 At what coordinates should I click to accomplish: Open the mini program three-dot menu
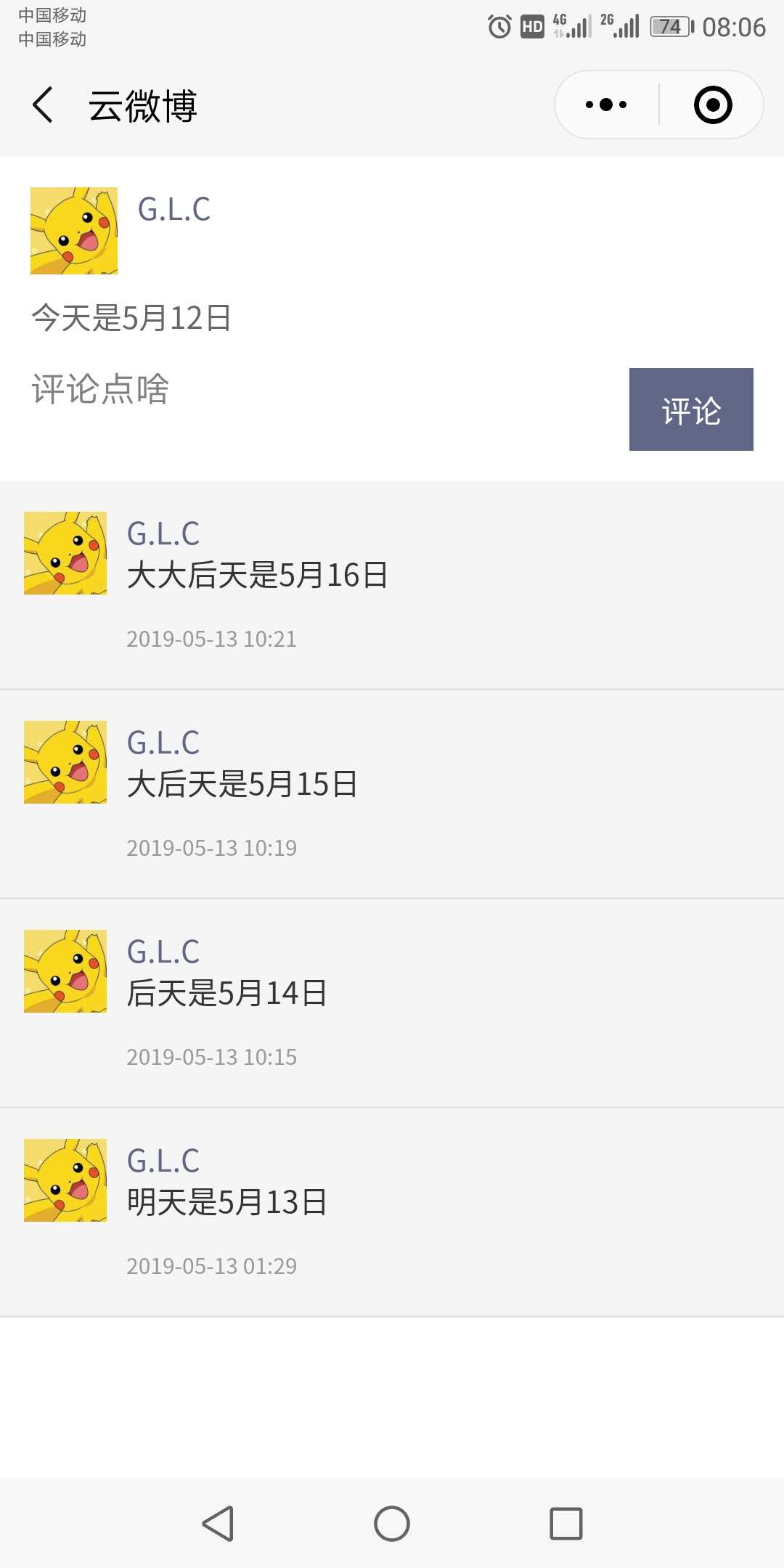click(x=606, y=105)
